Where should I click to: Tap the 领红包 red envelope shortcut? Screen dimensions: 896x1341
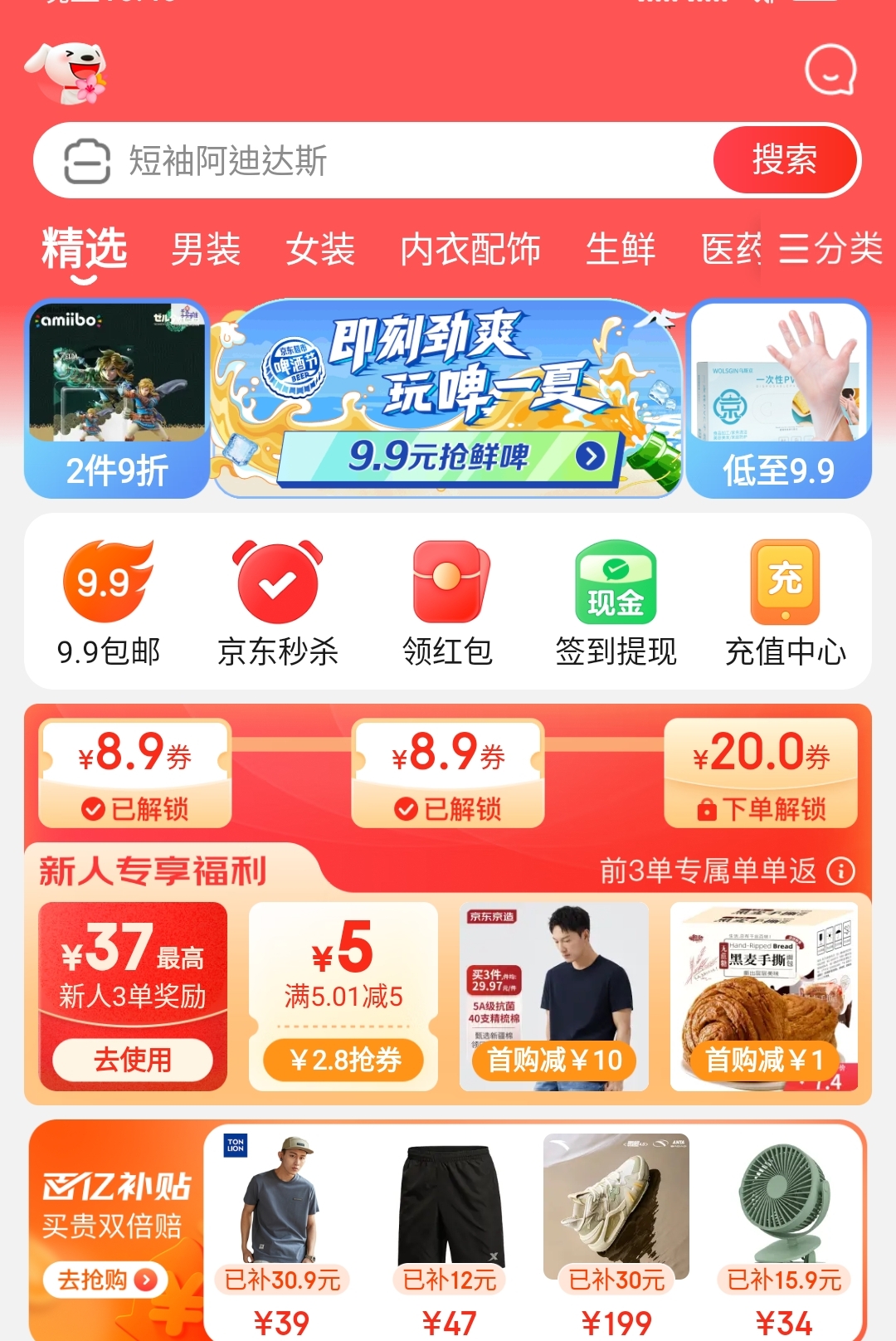pos(448,603)
